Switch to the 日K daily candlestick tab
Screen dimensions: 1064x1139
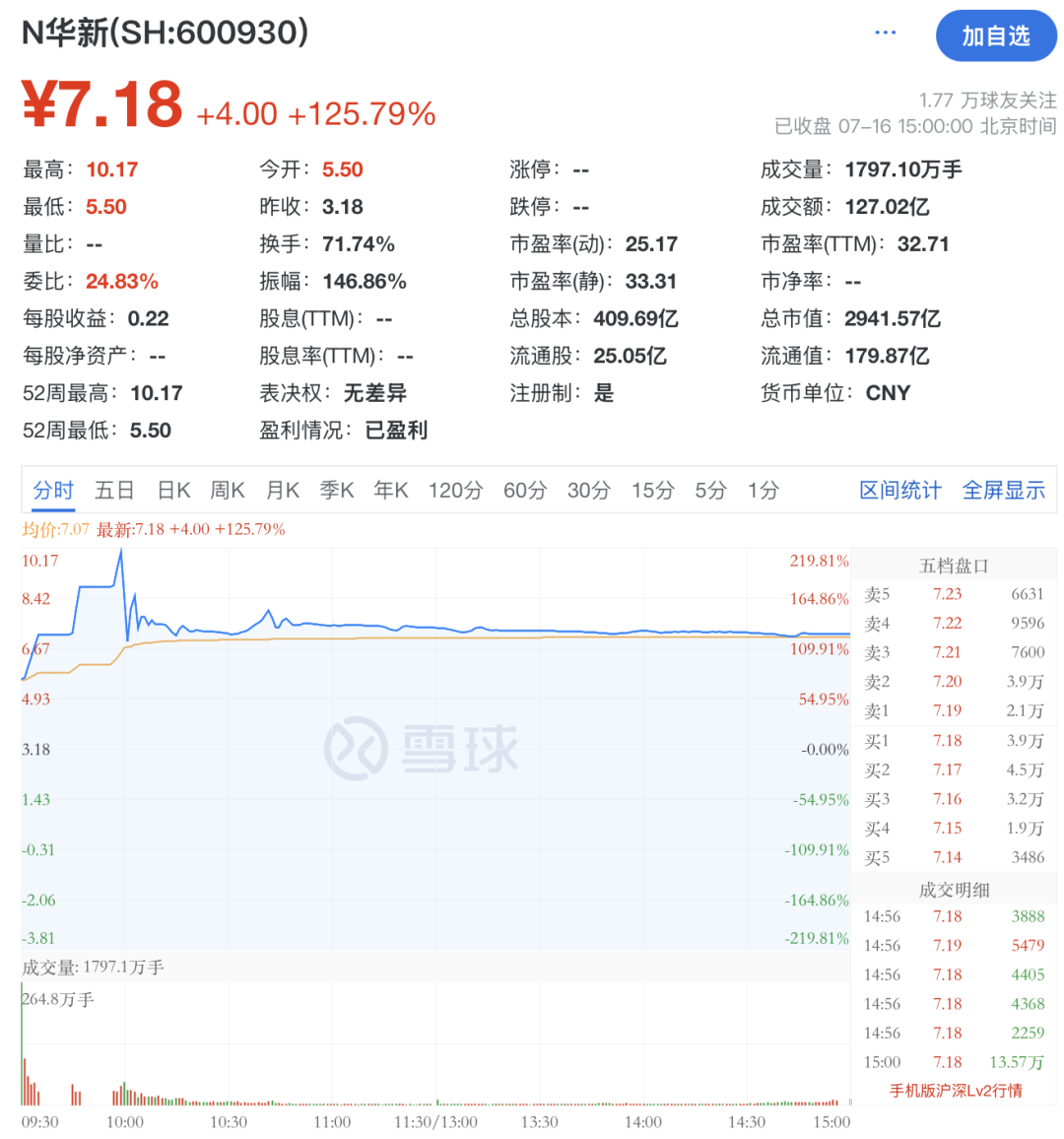tap(172, 490)
